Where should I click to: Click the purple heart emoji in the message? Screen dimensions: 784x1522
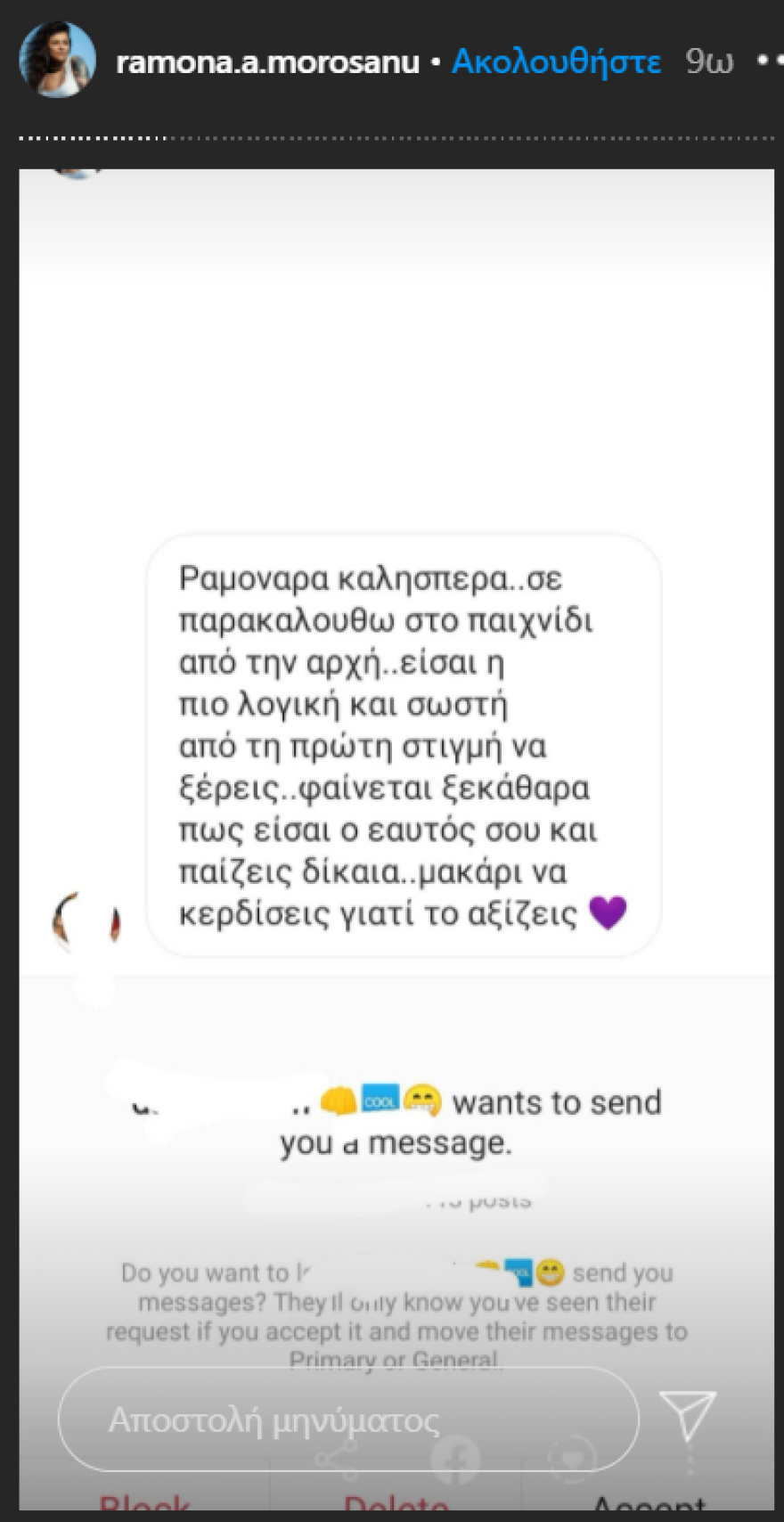point(609,912)
